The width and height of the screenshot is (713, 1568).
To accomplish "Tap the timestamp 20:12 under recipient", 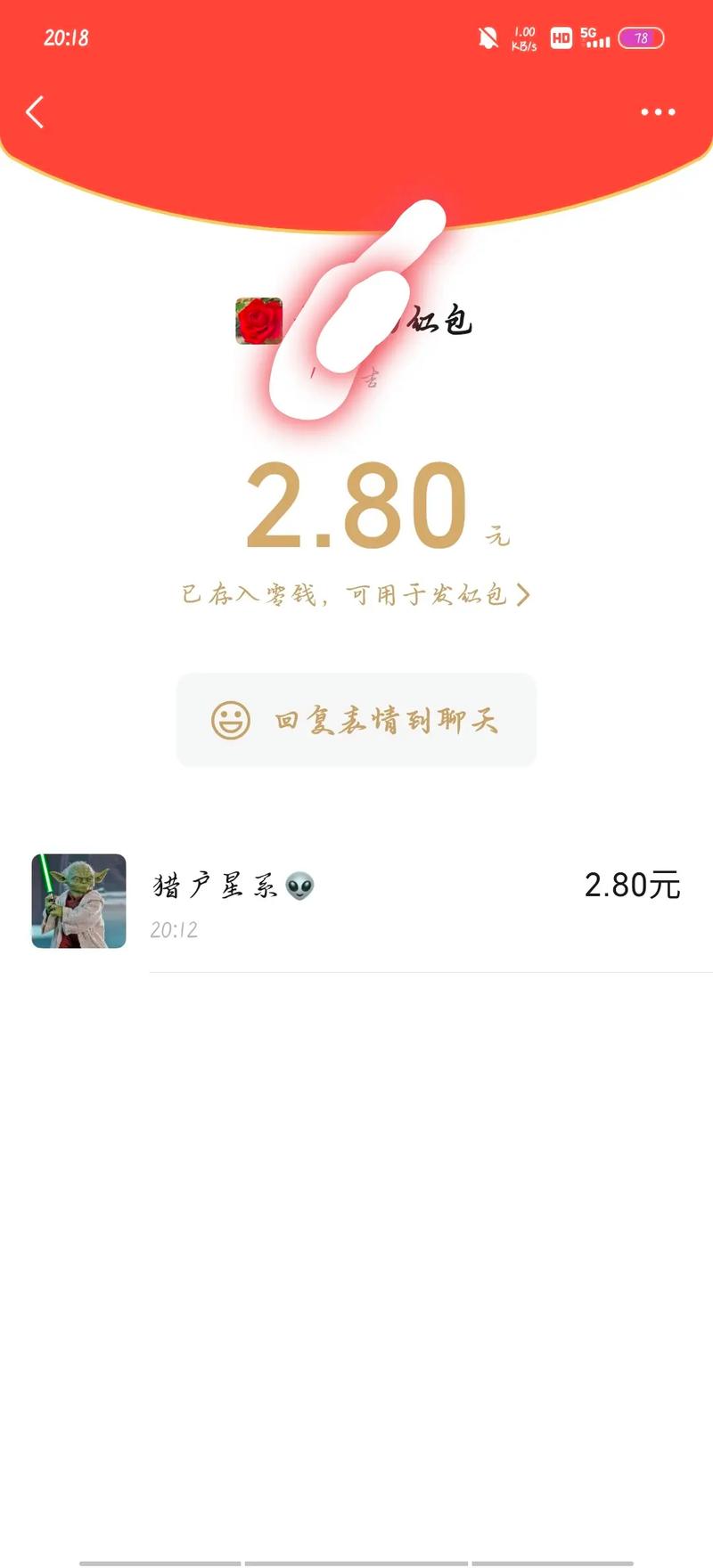I will 175,930.
